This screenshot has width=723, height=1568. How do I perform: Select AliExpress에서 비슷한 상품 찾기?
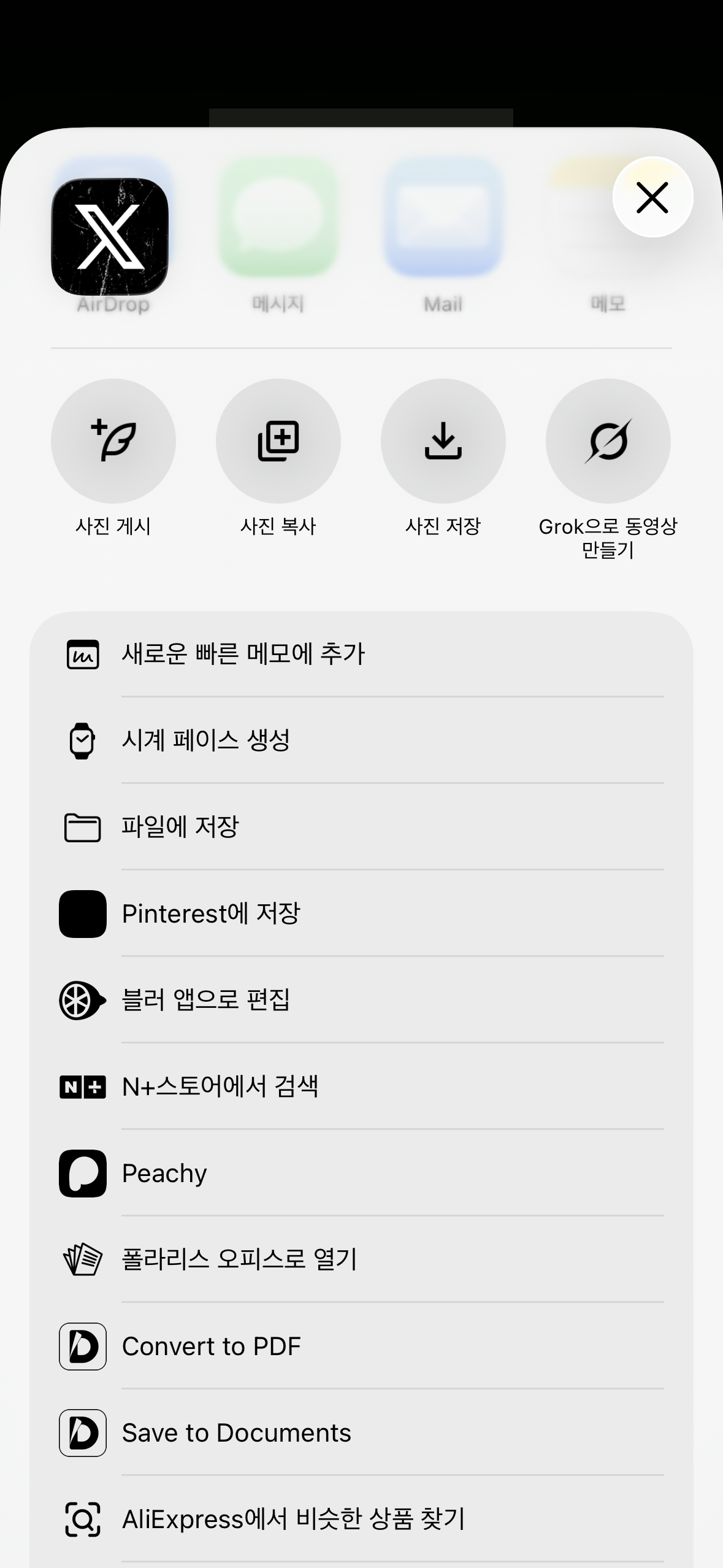click(x=361, y=1519)
